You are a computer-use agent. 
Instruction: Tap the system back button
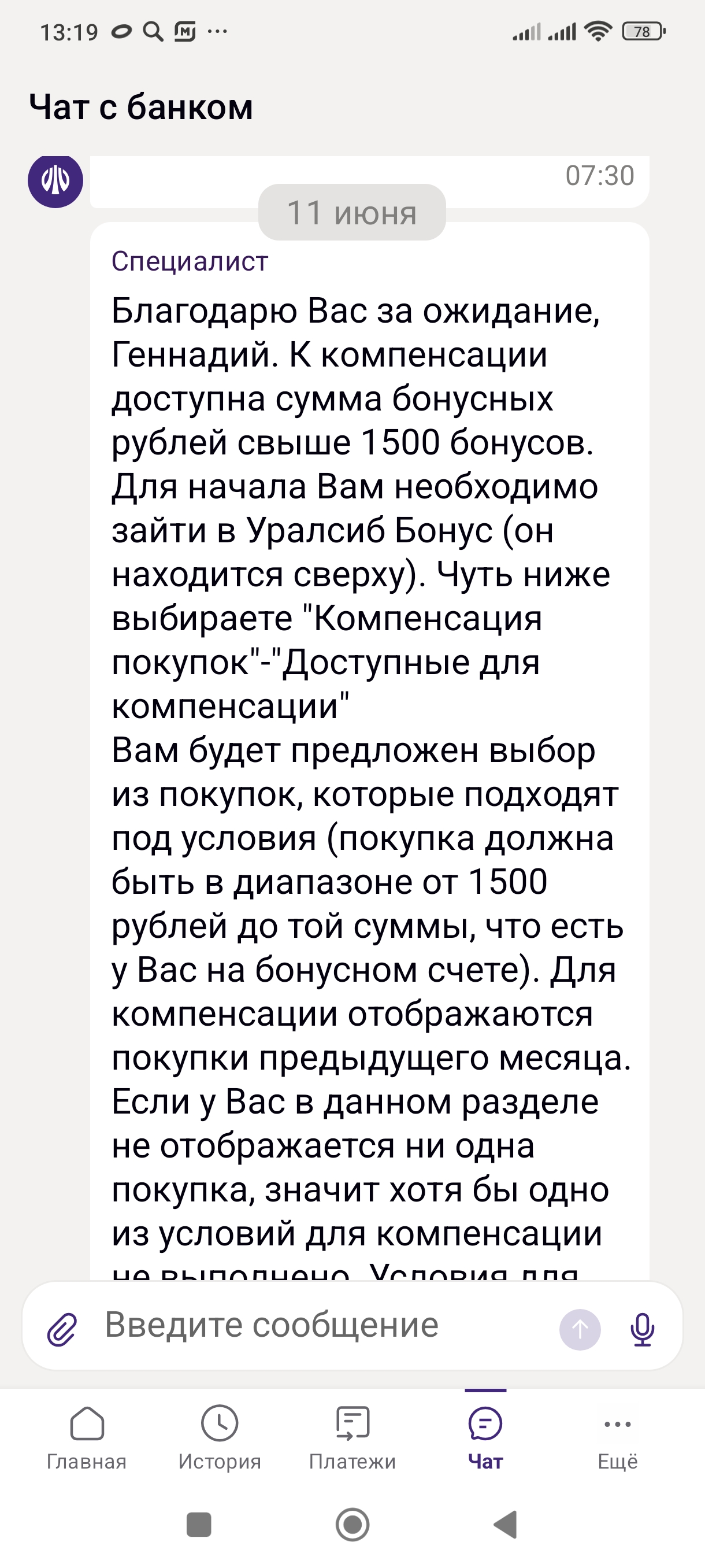point(506,1525)
